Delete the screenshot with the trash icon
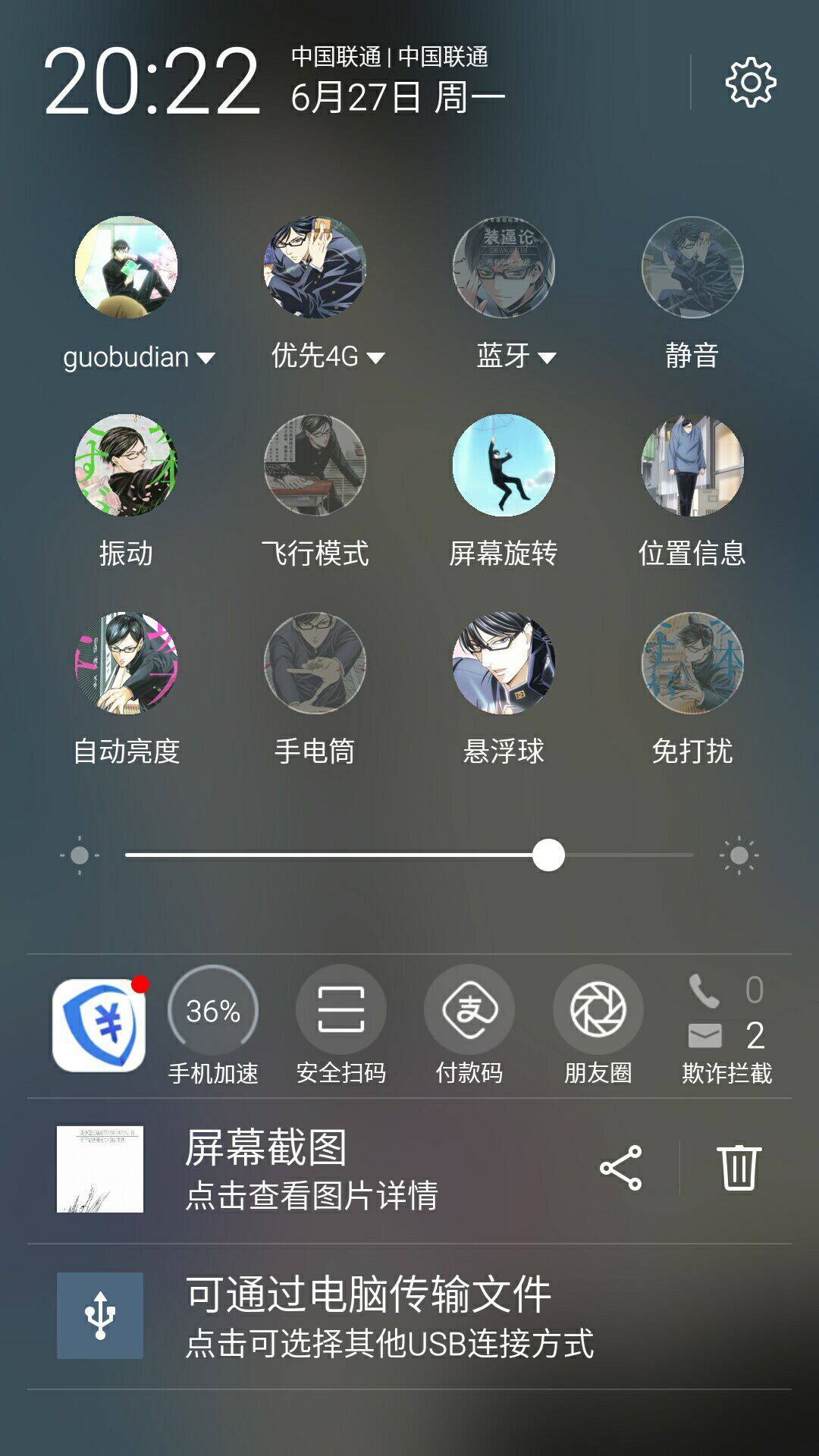The image size is (819, 1456). tap(739, 1168)
